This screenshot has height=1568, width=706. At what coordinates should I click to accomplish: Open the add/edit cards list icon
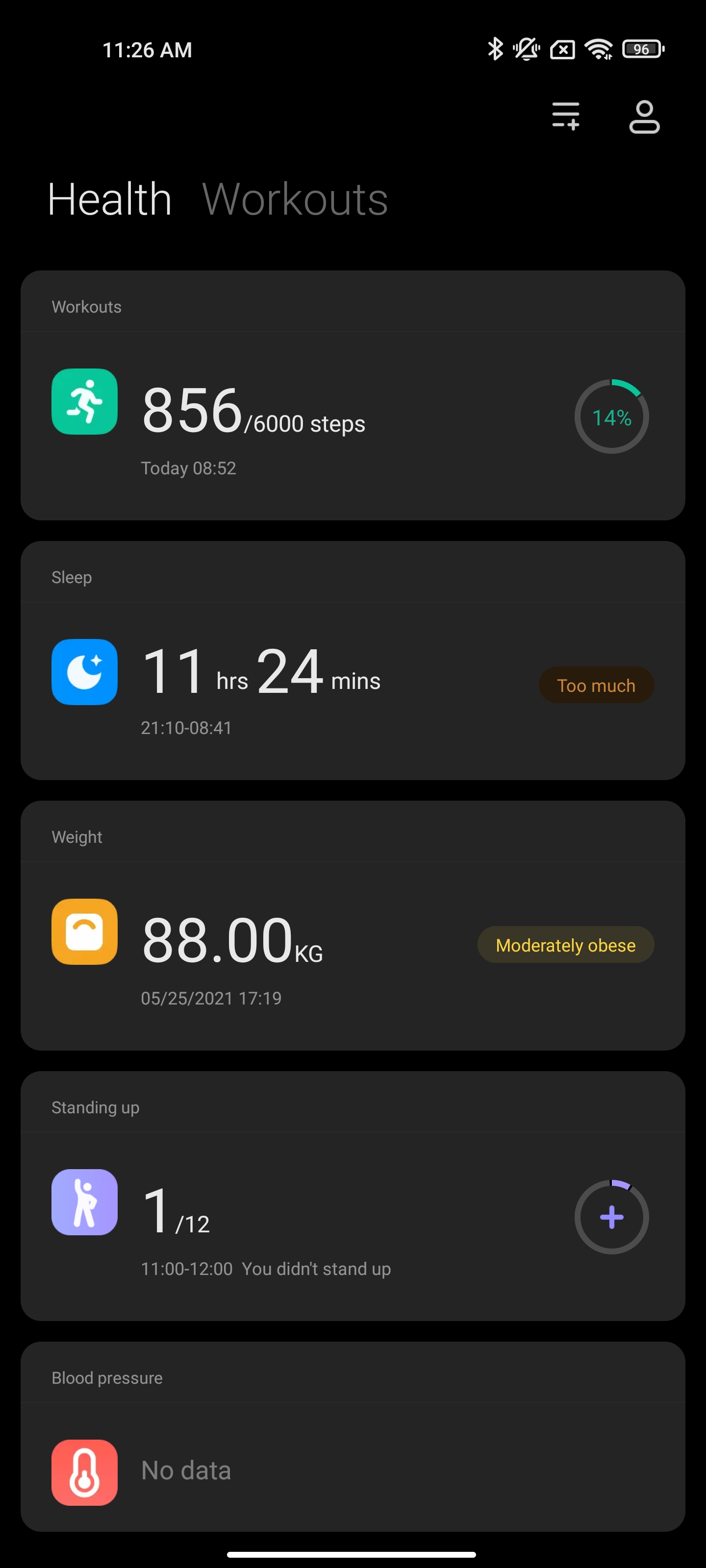point(565,116)
